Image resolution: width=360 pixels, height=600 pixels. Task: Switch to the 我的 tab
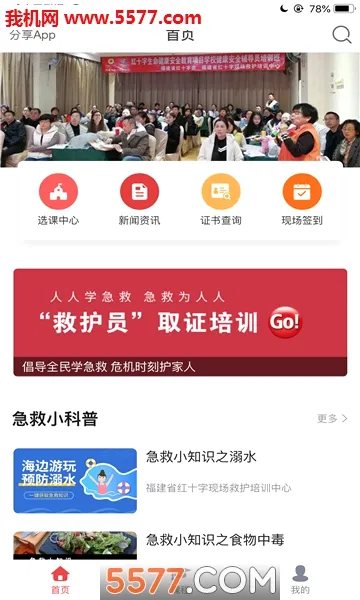click(300, 580)
